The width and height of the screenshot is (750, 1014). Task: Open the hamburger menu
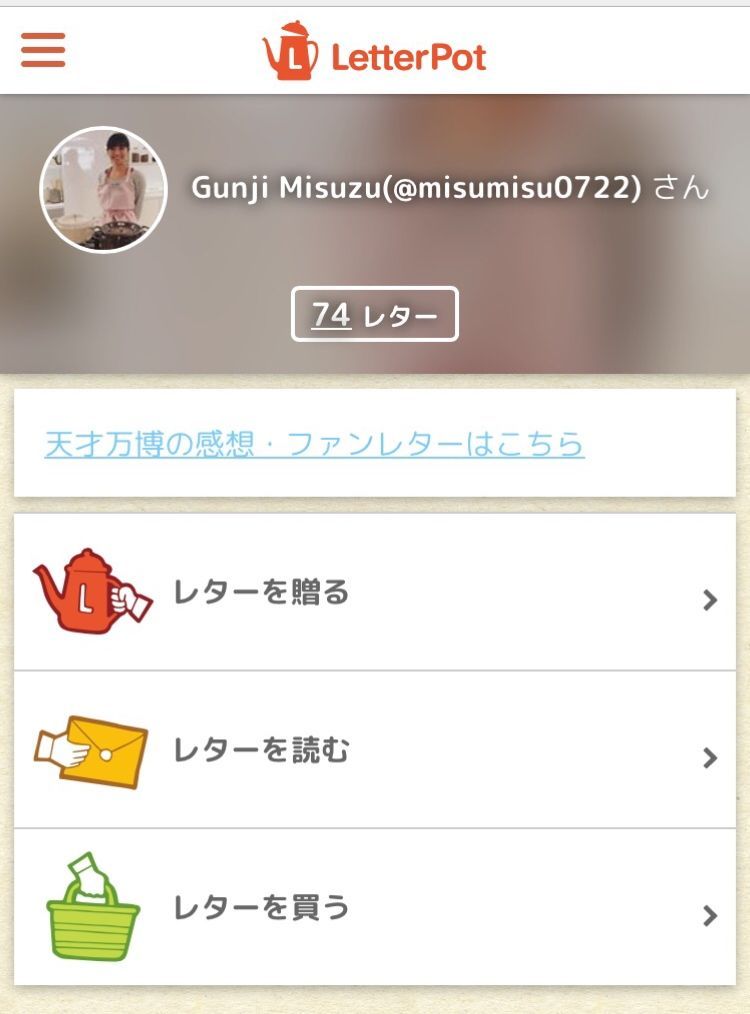tap(43, 49)
